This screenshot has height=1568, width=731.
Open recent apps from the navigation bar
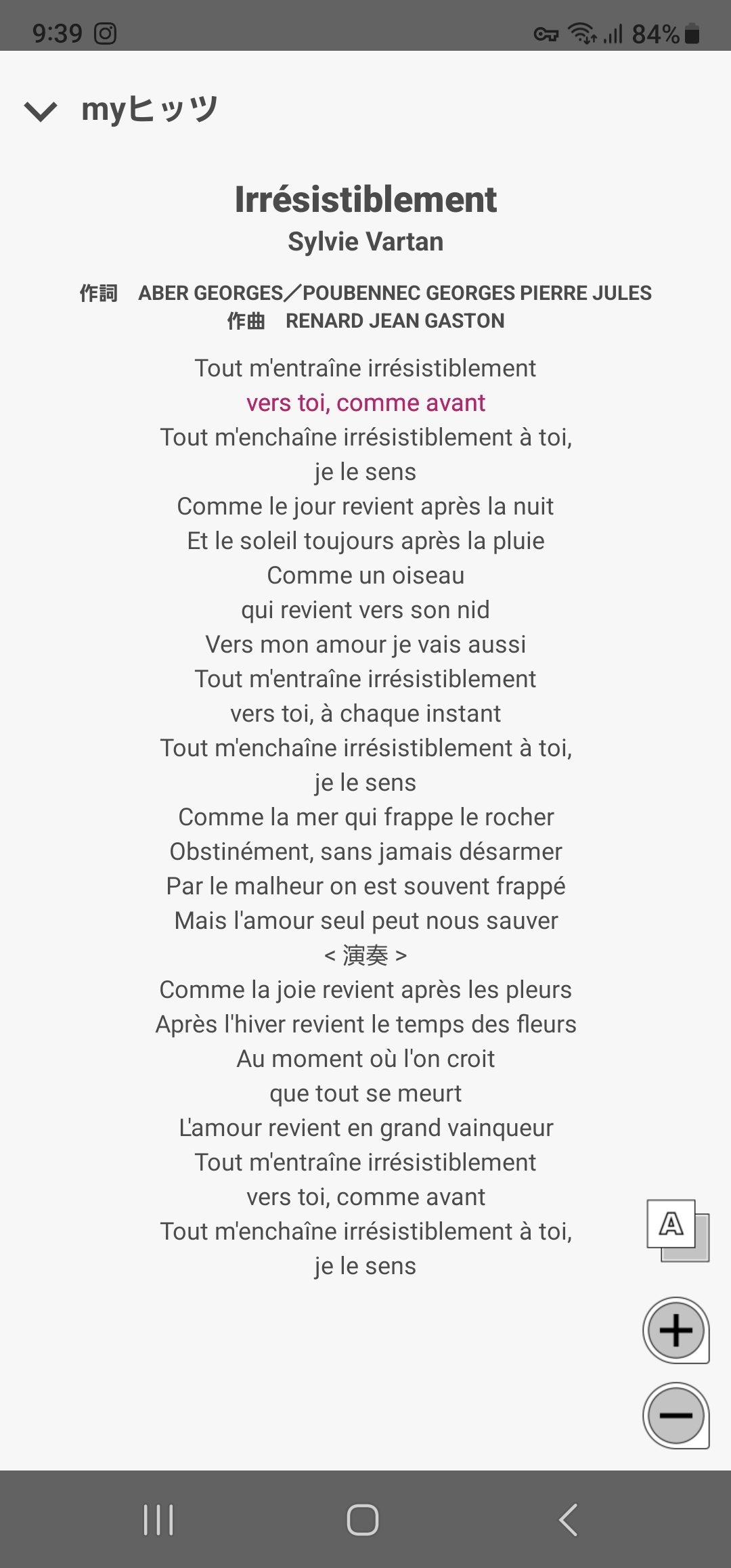[x=158, y=1519]
